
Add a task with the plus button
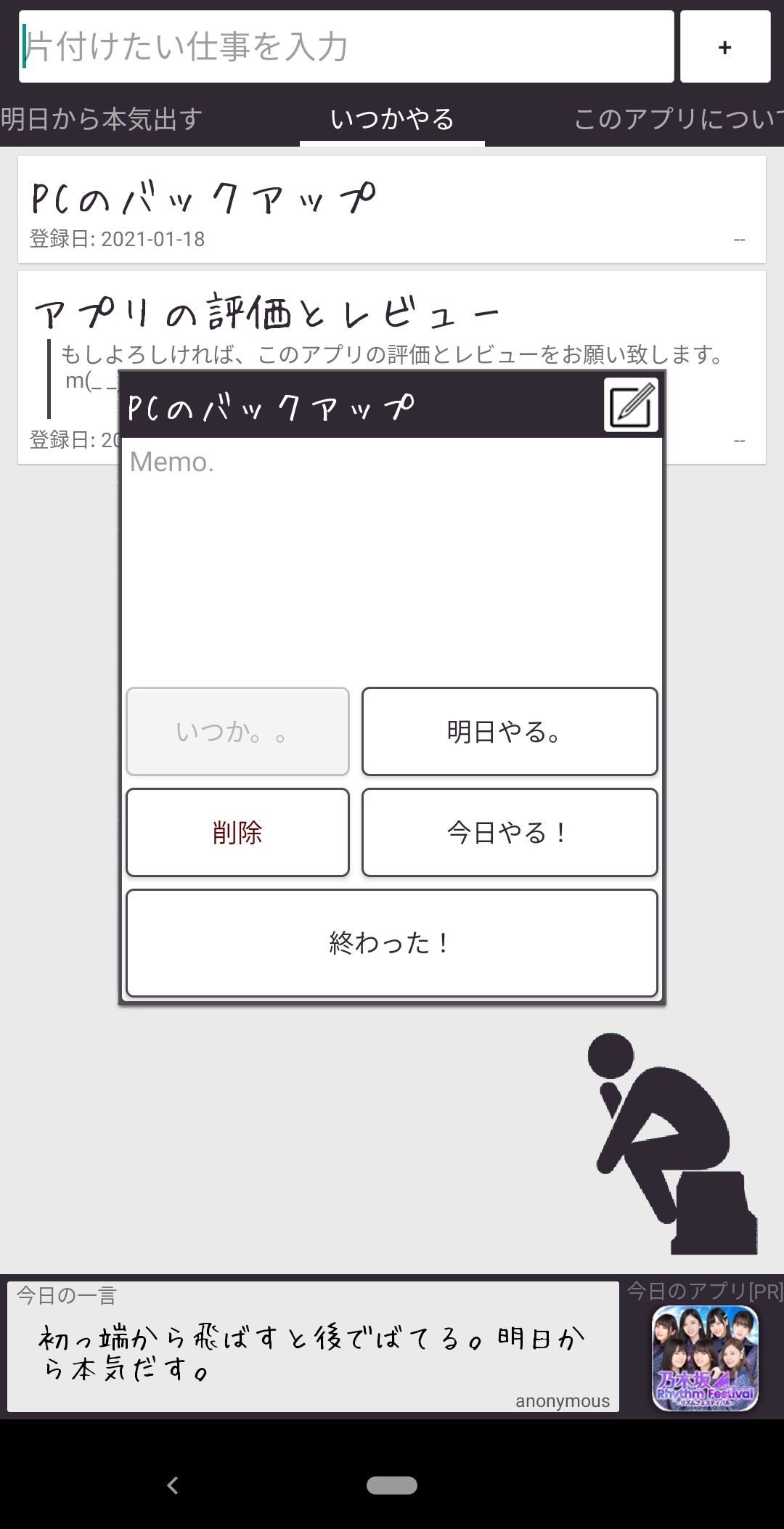(x=725, y=46)
